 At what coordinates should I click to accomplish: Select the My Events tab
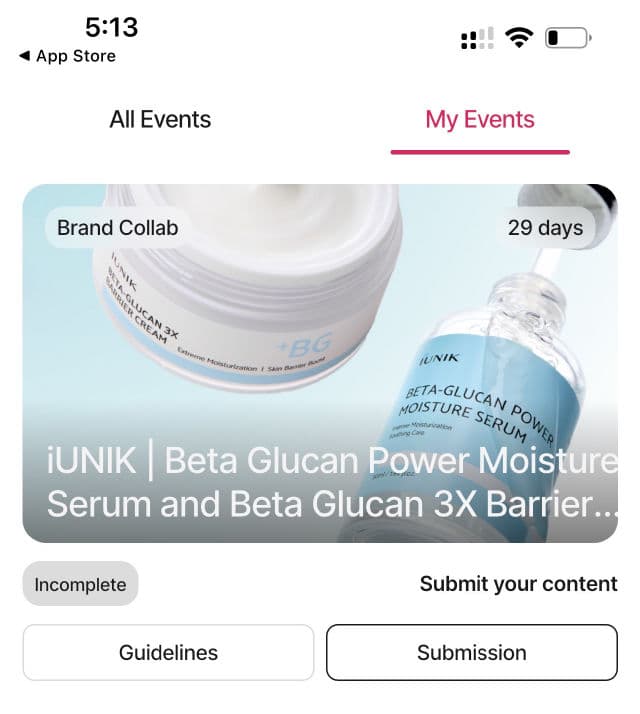(x=480, y=119)
